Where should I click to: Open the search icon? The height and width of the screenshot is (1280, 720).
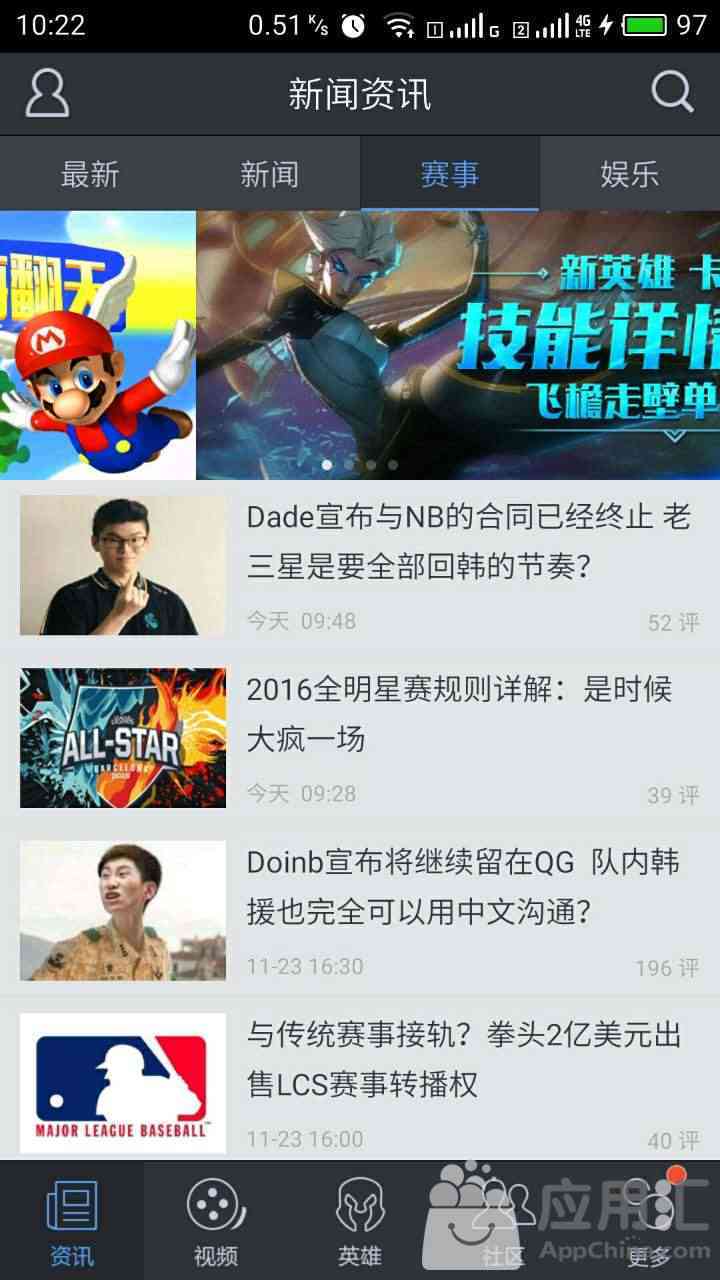pyautogui.click(x=672, y=93)
